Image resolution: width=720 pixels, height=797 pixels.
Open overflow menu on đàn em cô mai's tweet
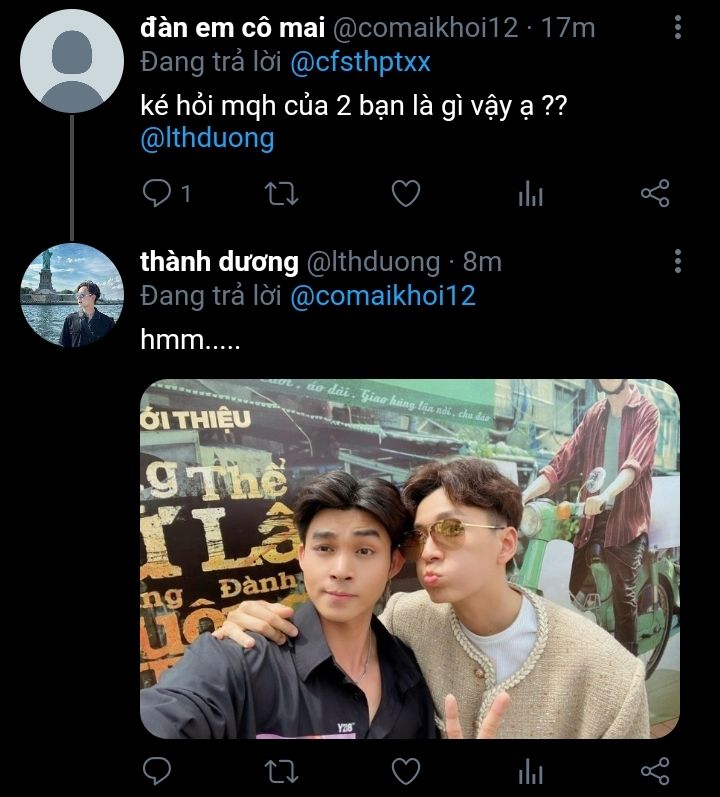click(x=678, y=27)
